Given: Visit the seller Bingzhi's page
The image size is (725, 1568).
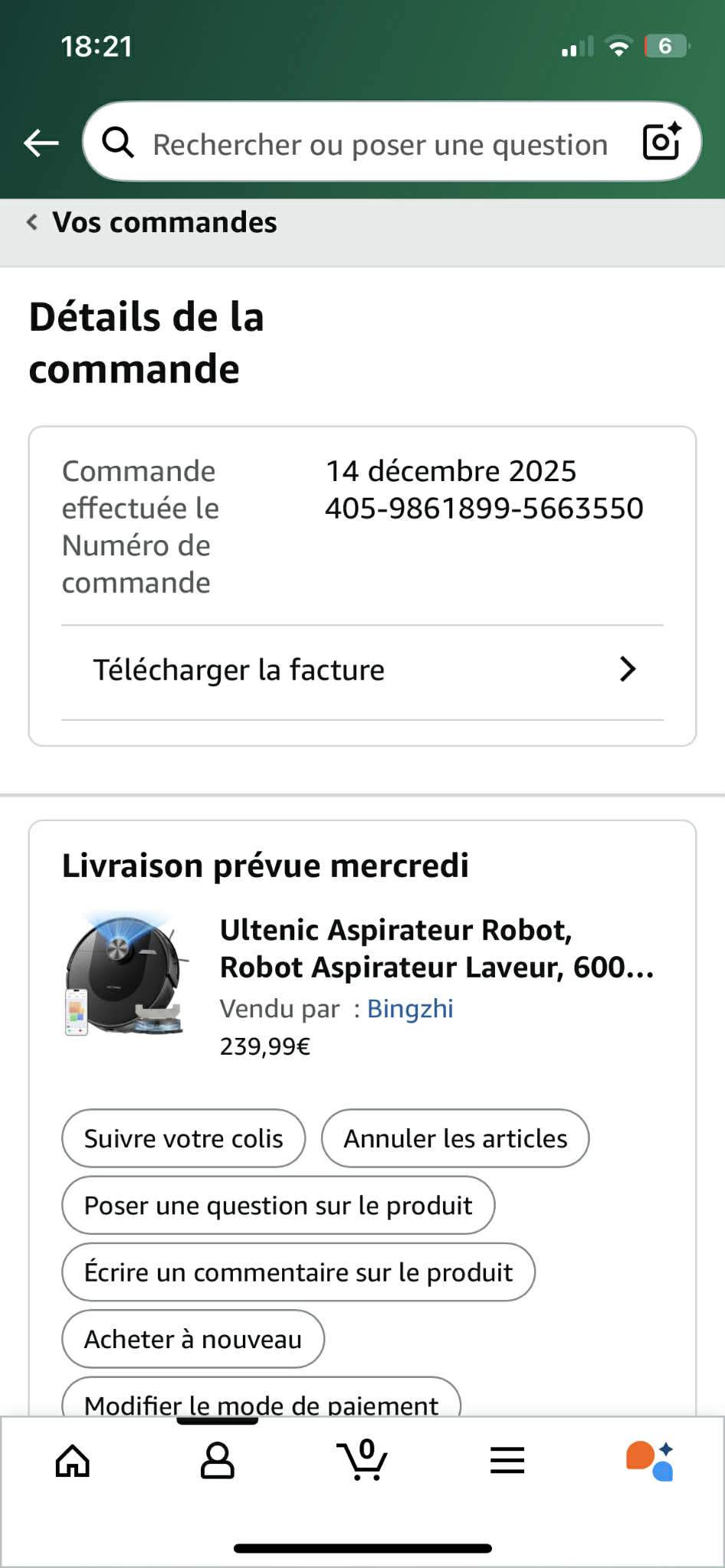Looking at the screenshot, I should (410, 1009).
